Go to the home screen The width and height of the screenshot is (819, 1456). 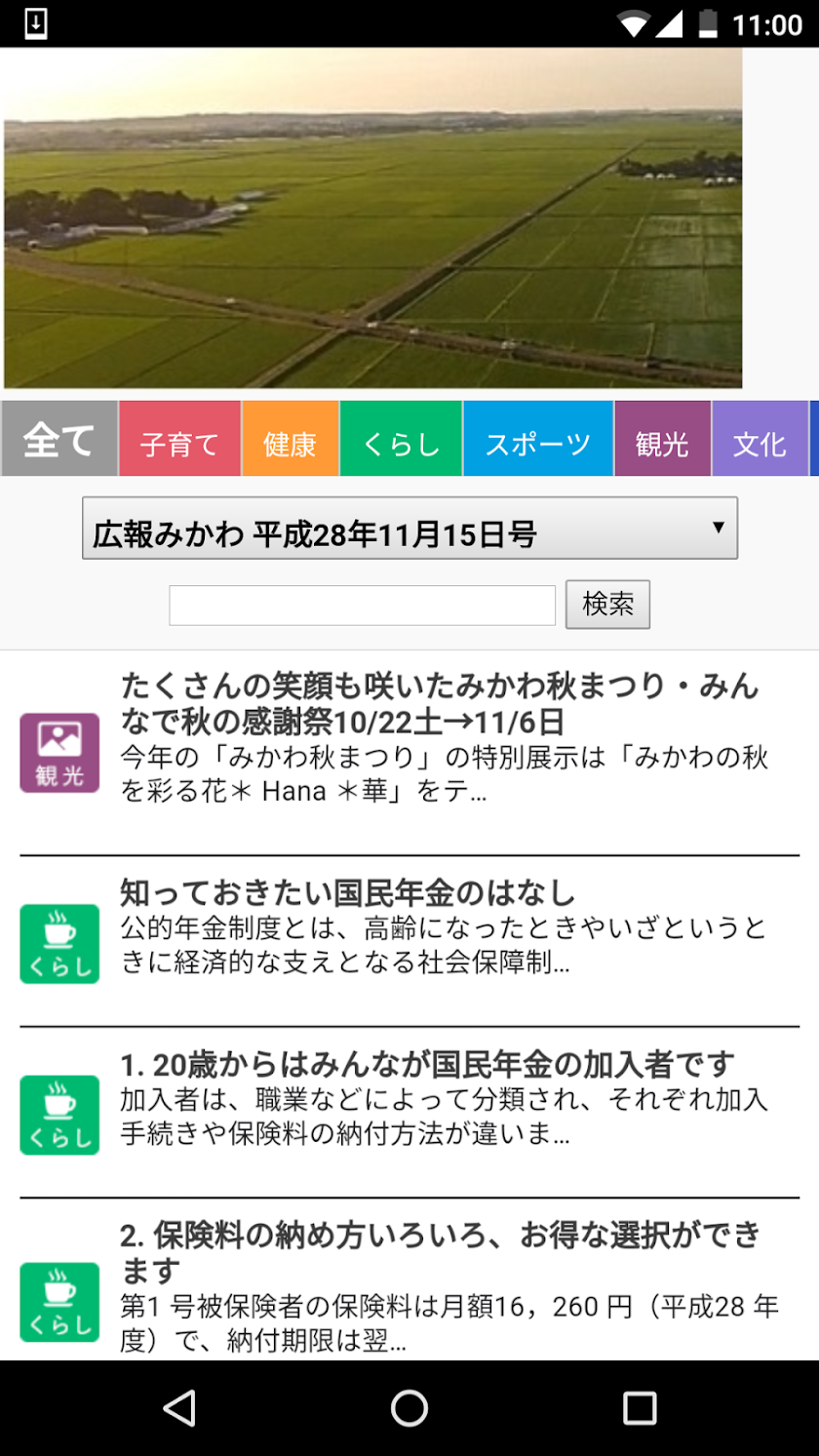[x=409, y=1408]
